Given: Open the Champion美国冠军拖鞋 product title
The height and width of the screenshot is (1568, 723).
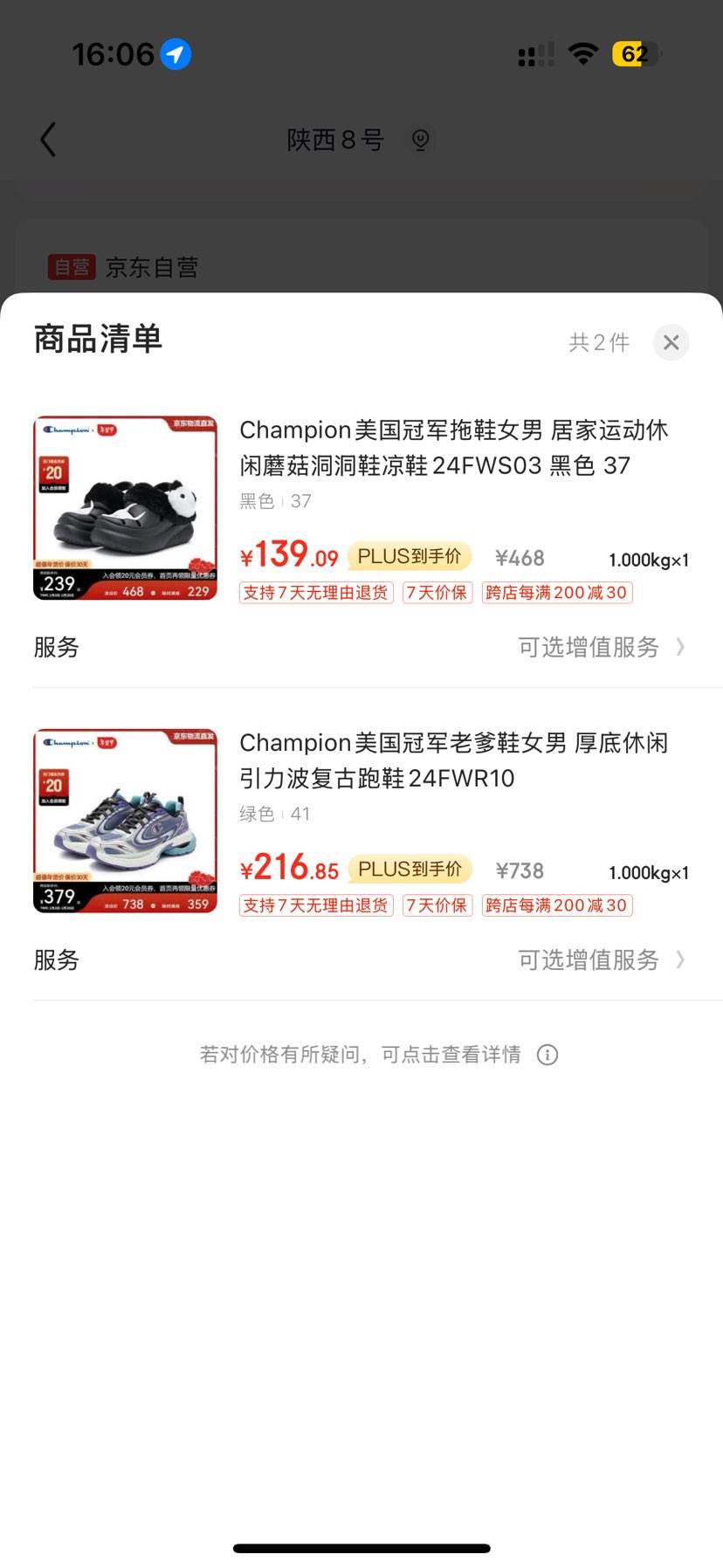Looking at the screenshot, I should pyautogui.click(x=453, y=447).
